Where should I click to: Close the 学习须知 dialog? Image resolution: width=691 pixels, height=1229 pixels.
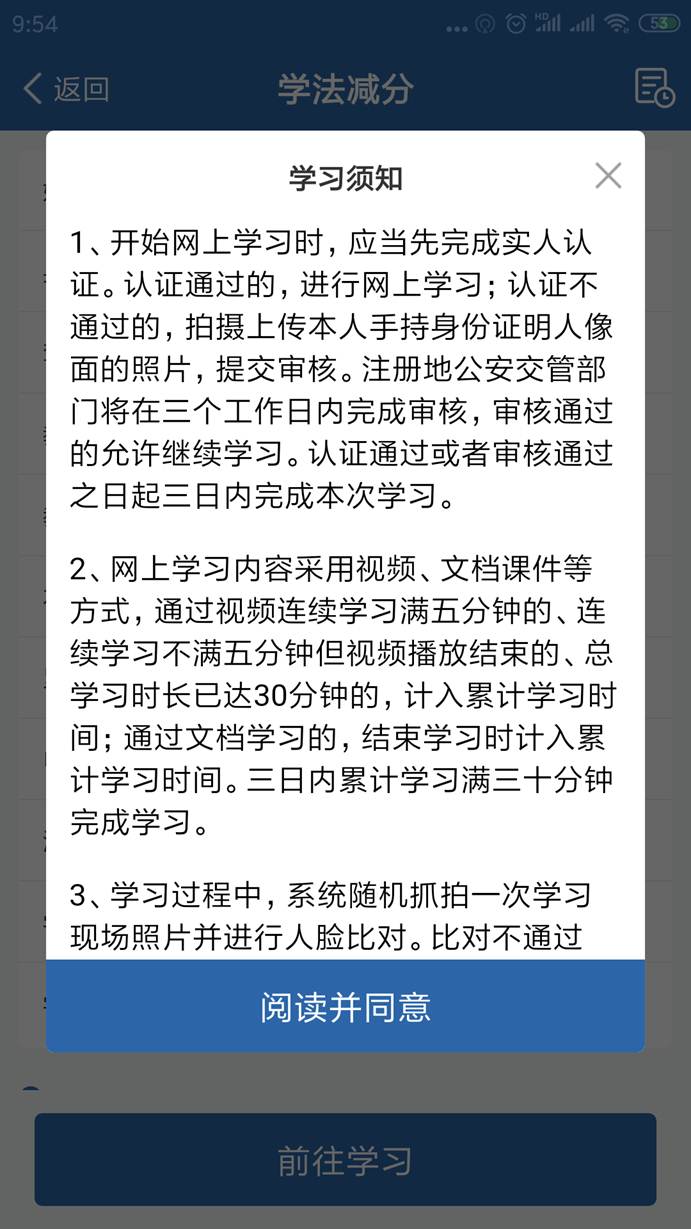click(x=608, y=176)
